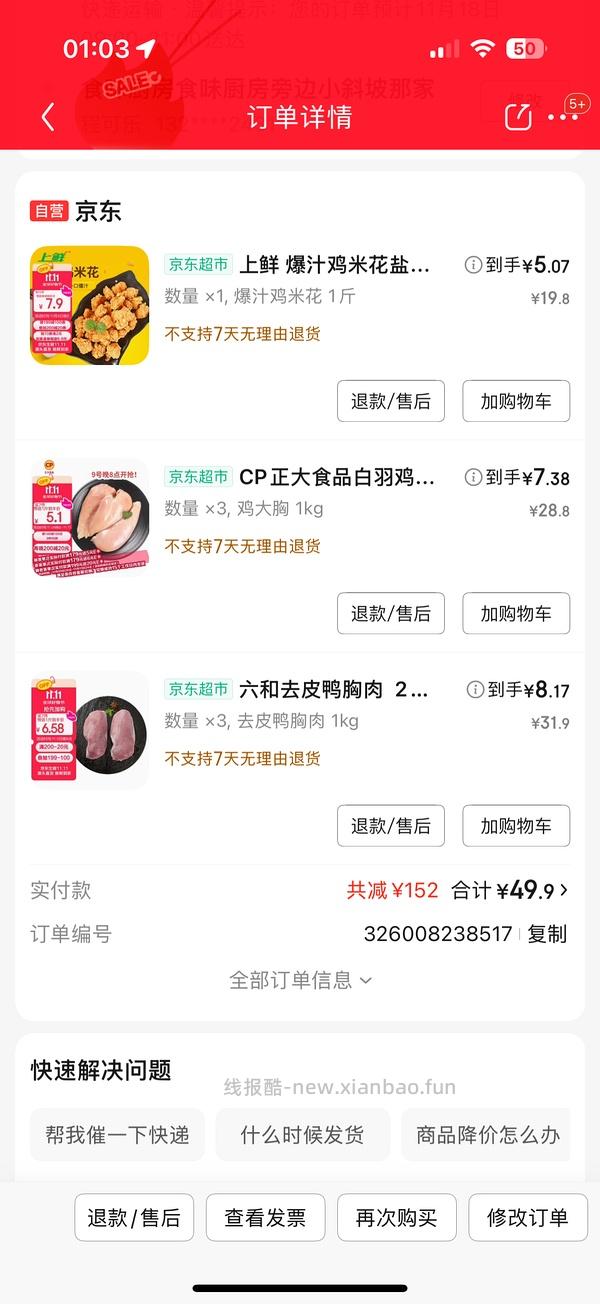The height and width of the screenshot is (1304, 600).
Task: Open CP正大鸡大胸 product image
Action: [x=89, y=517]
